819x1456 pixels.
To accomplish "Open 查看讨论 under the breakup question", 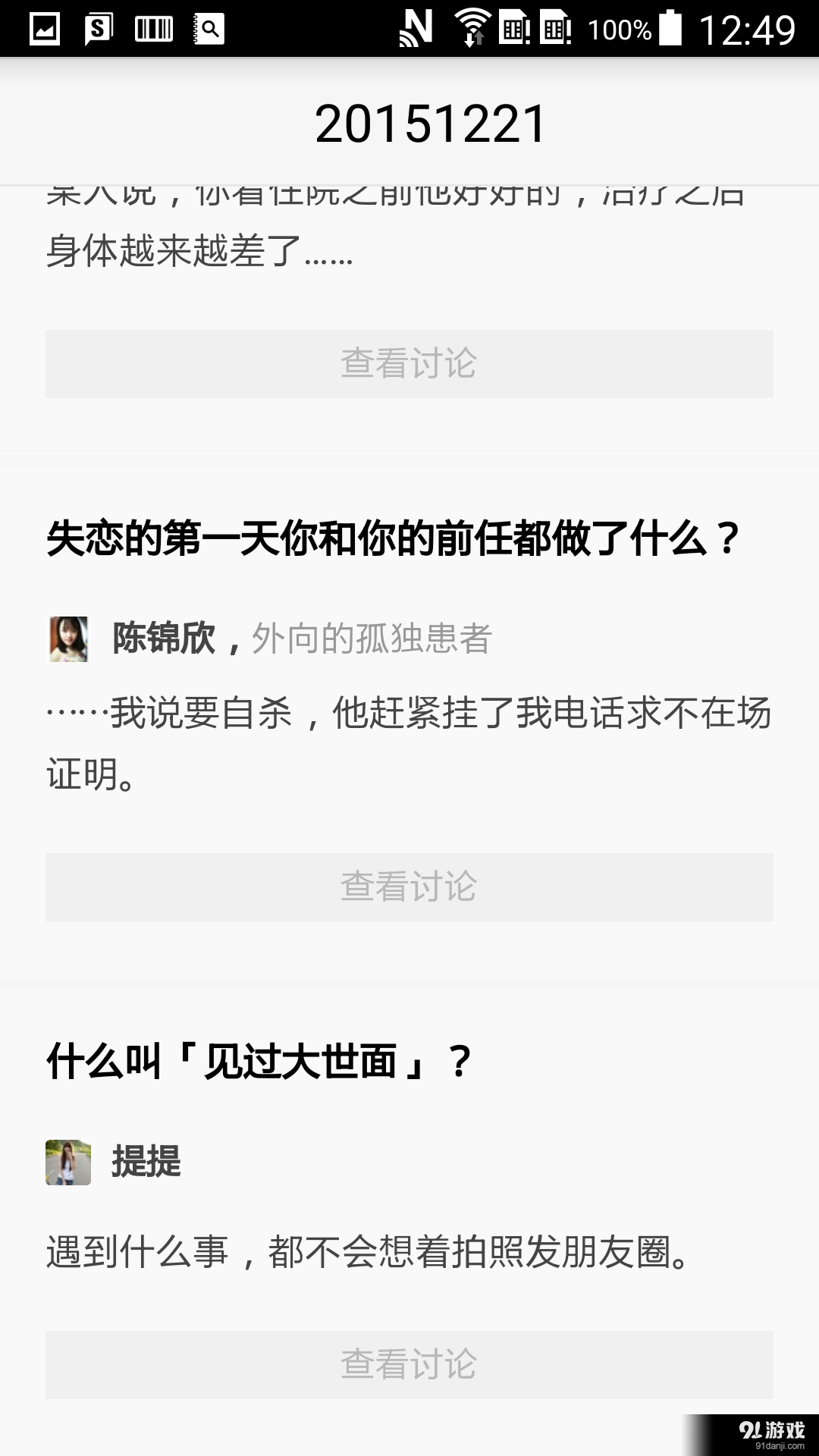I will coord(409,887).
